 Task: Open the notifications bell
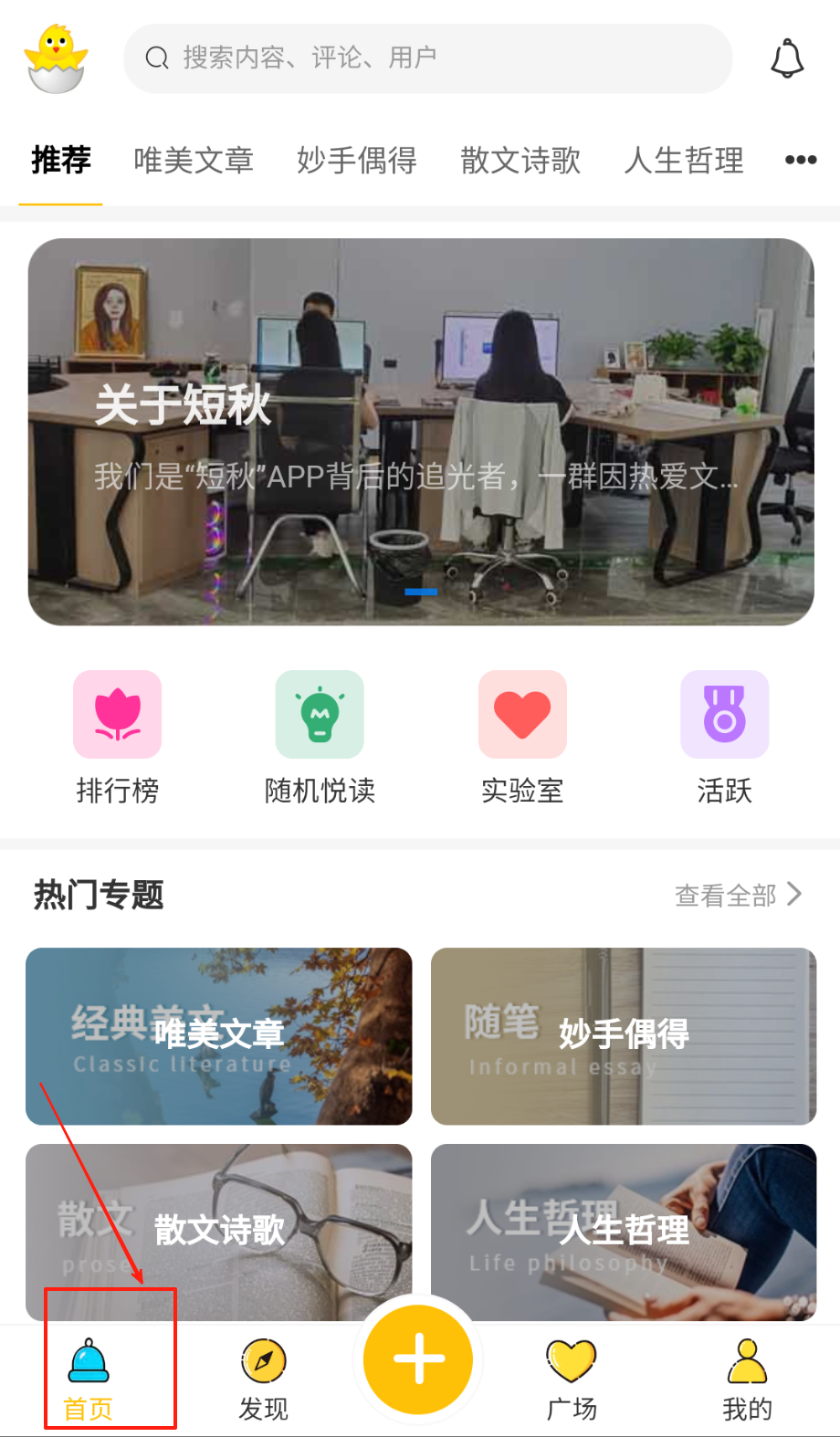point(787,59)
